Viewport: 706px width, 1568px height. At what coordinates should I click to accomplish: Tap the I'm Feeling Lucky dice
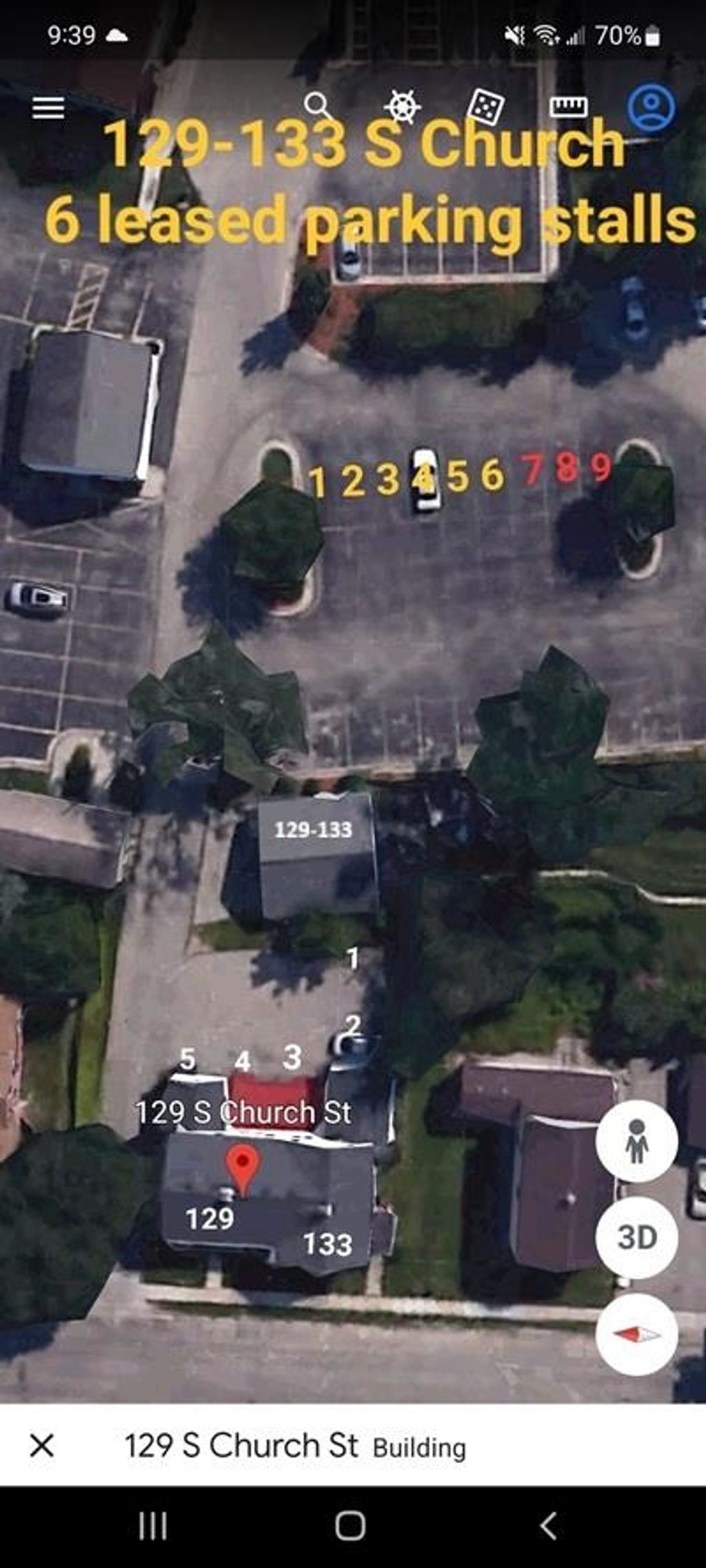[486, 107]
